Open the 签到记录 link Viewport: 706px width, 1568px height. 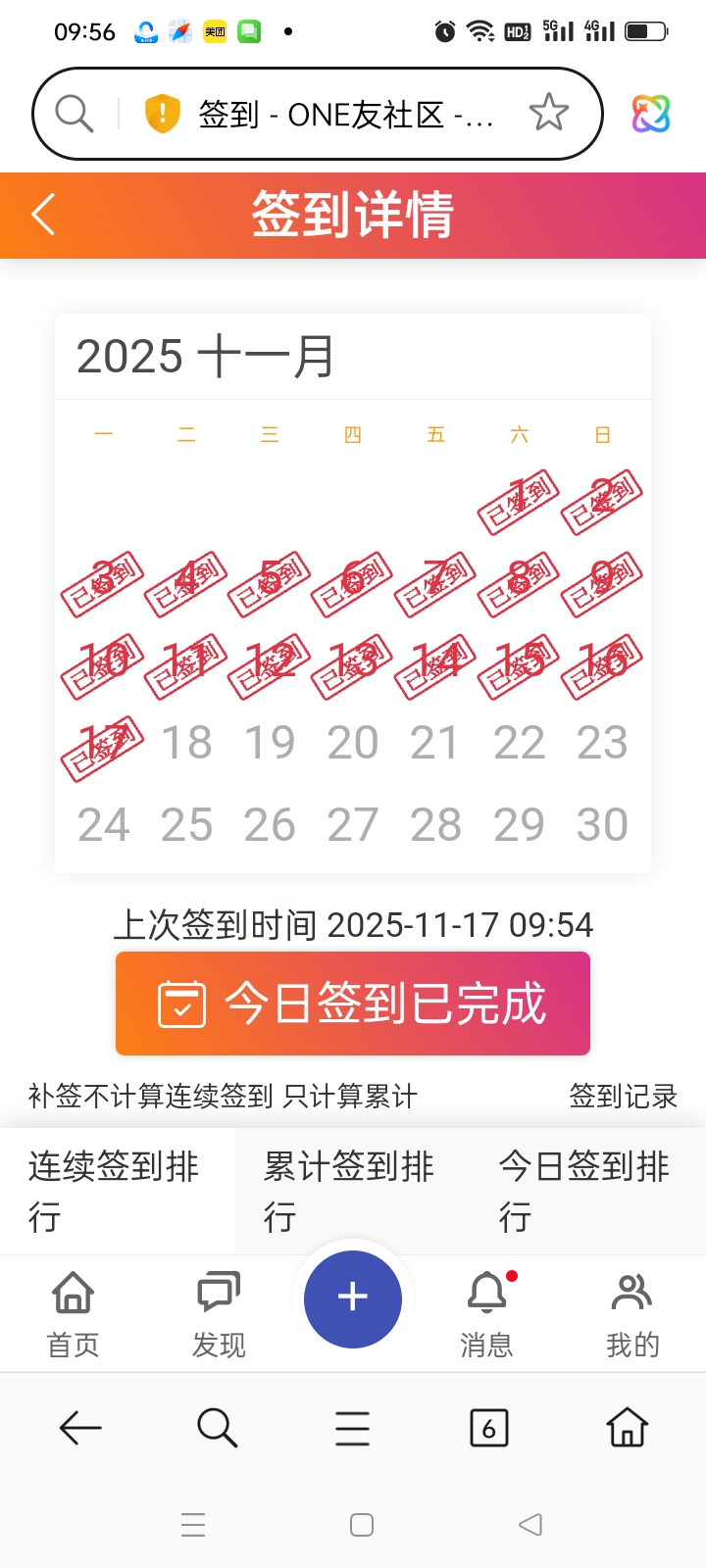point(624,1096)
